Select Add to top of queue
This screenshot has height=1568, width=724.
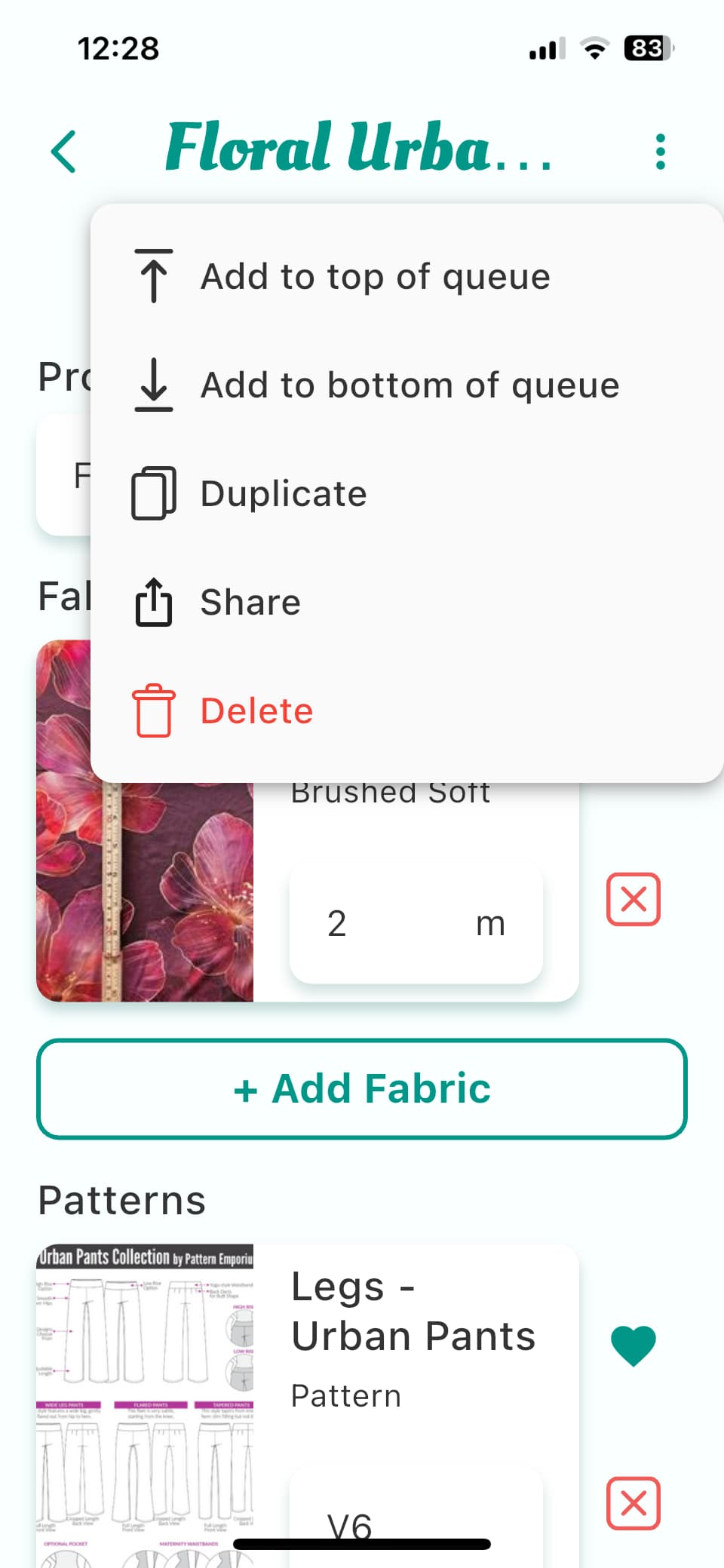coord(375,277)
